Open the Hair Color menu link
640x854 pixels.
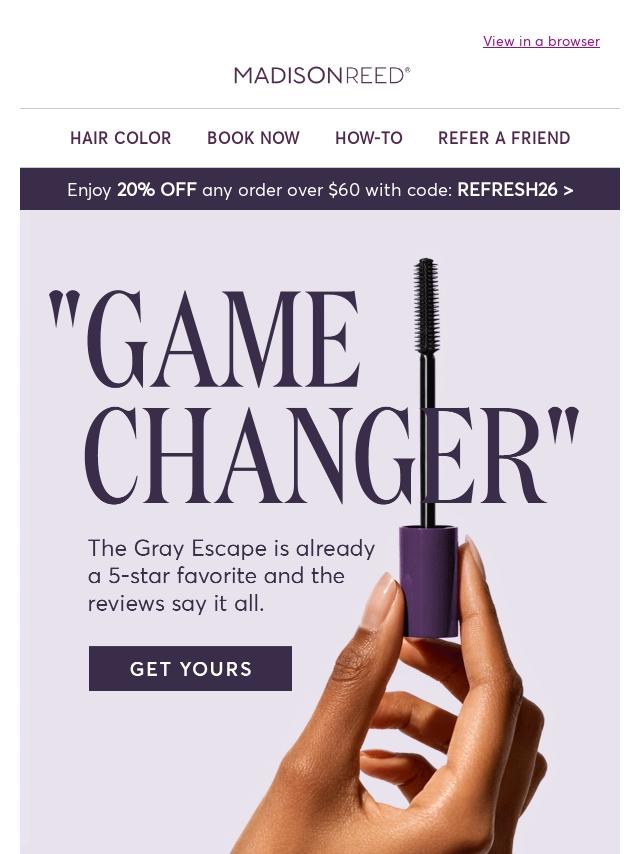121,138
